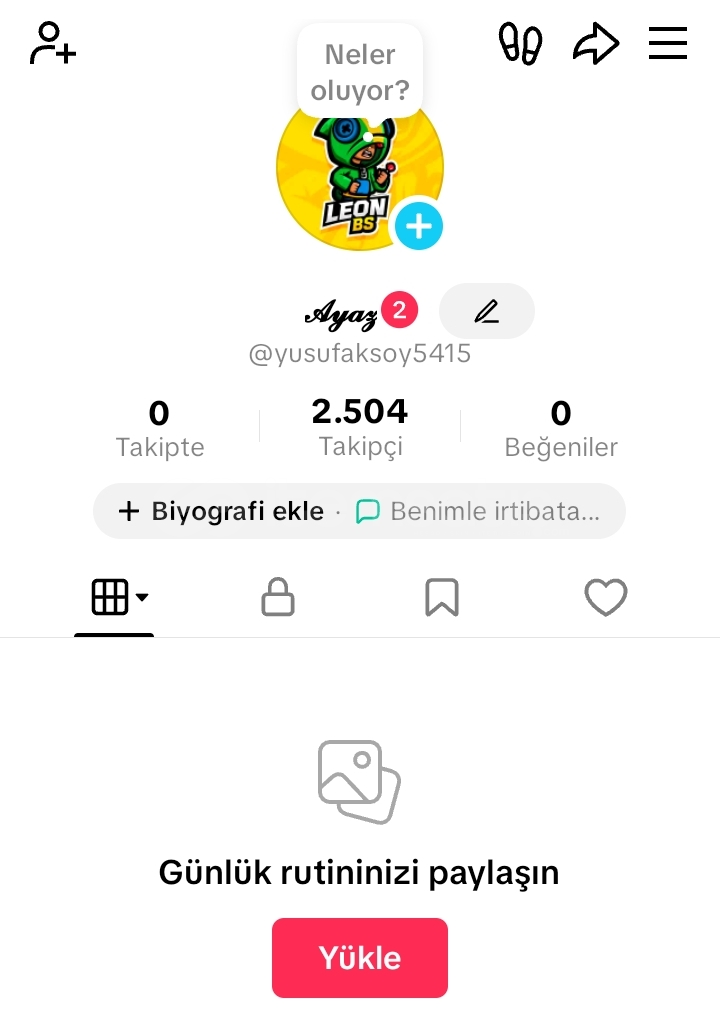Image resolution: width=720 pixels, height=1015 pixels.
Task: View the 2.504 Takipçi followers list
Action: (x=360, y=427)
